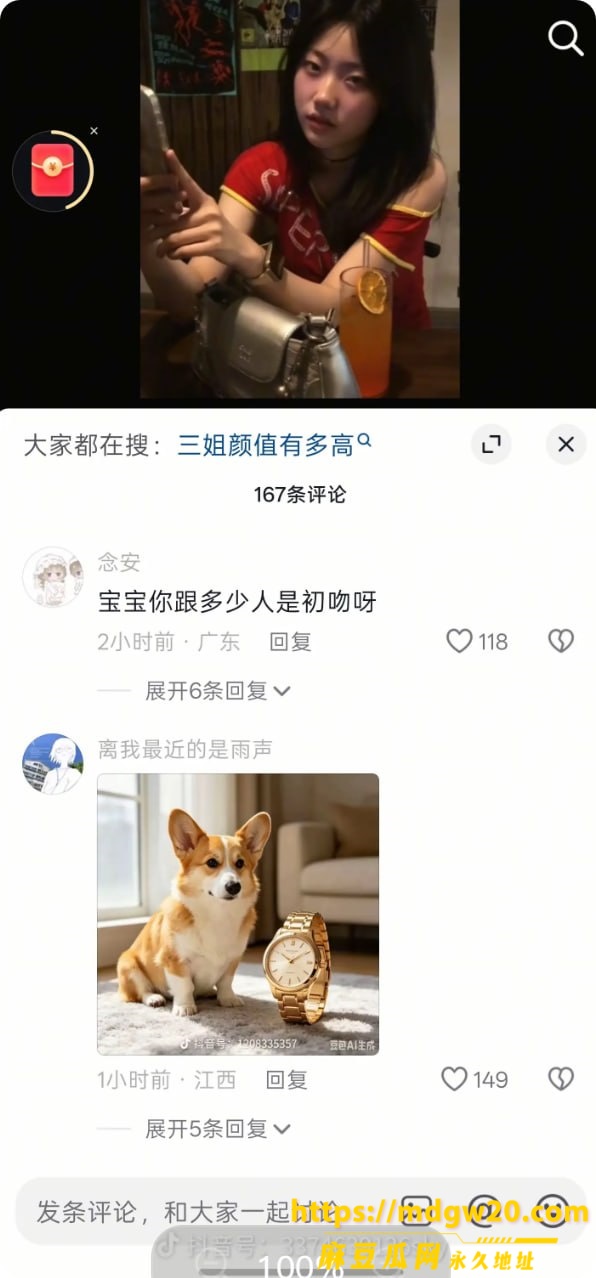
Task: Expand 5 replies under corgi comment
Action: tap(217, 1128)
